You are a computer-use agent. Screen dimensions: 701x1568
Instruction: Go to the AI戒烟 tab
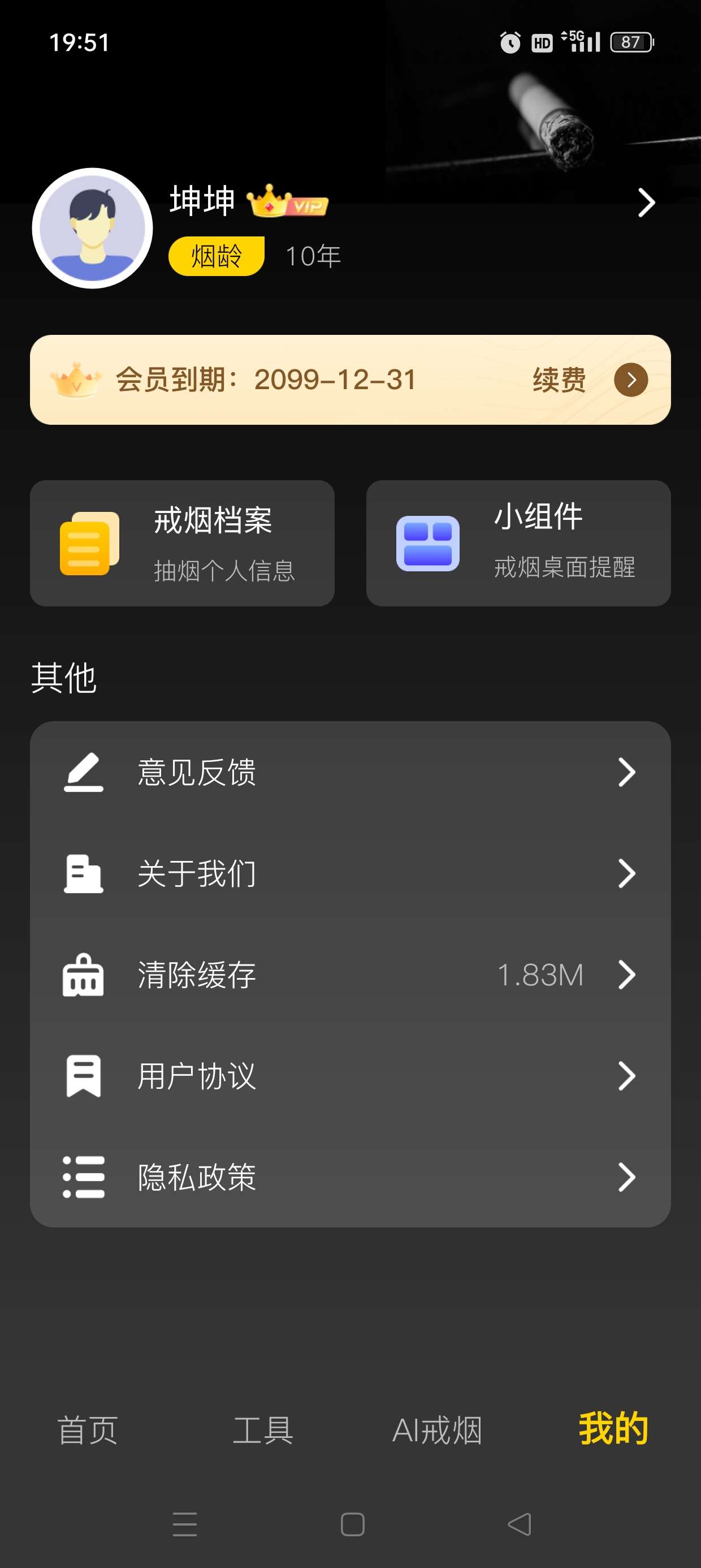[438, 1430]
